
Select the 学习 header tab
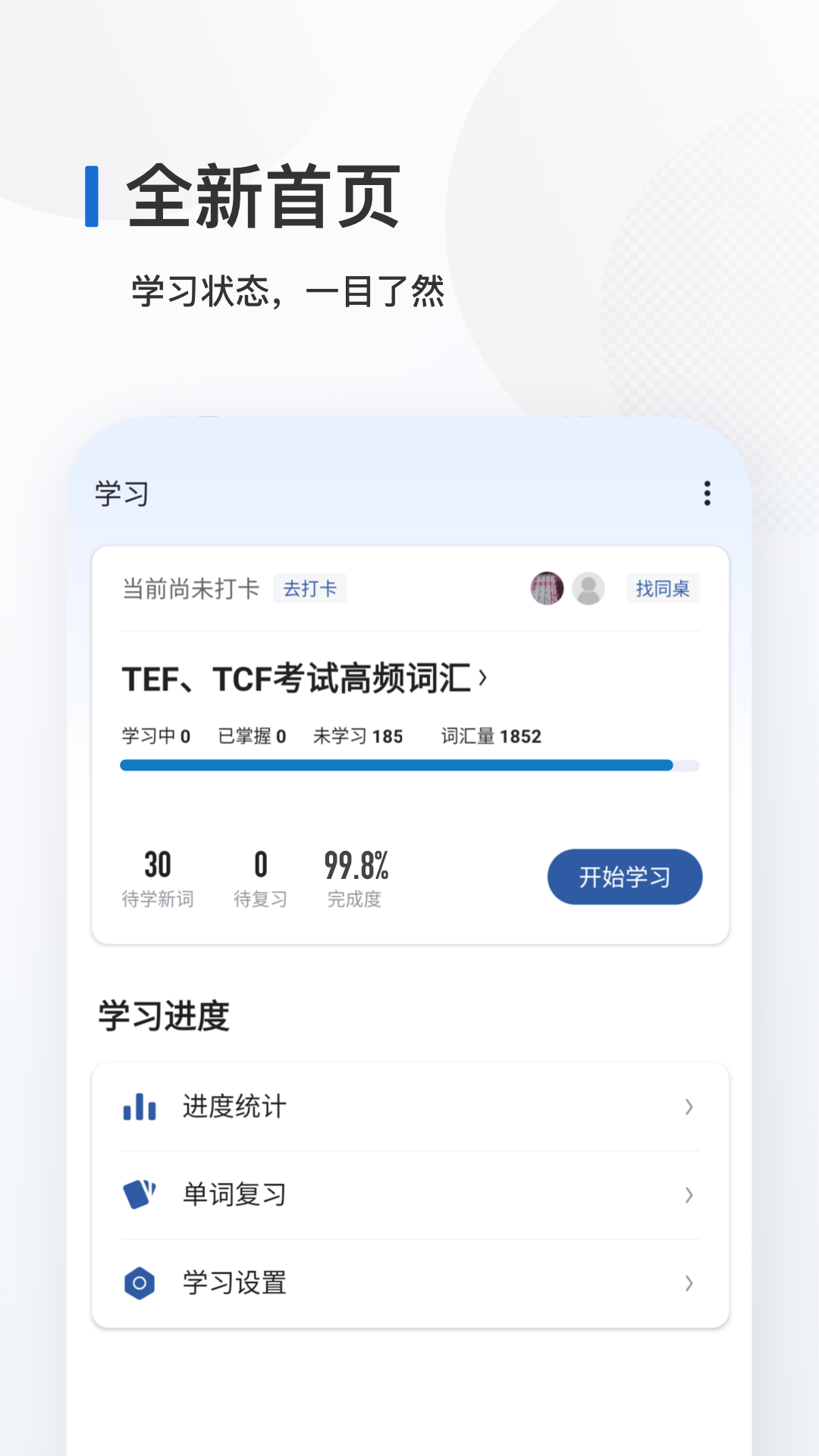coord(121,494)
